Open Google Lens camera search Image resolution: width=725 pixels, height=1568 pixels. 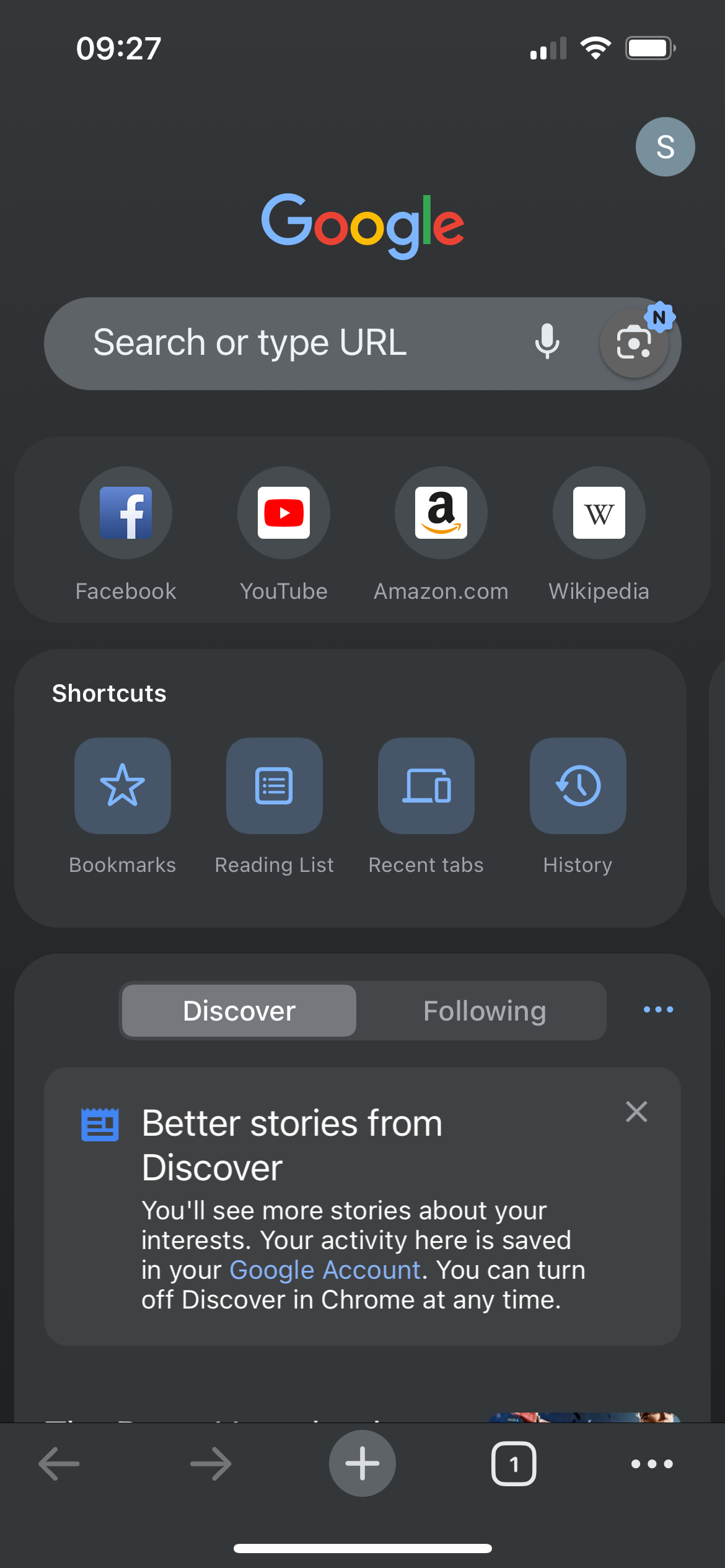point(633,343)
